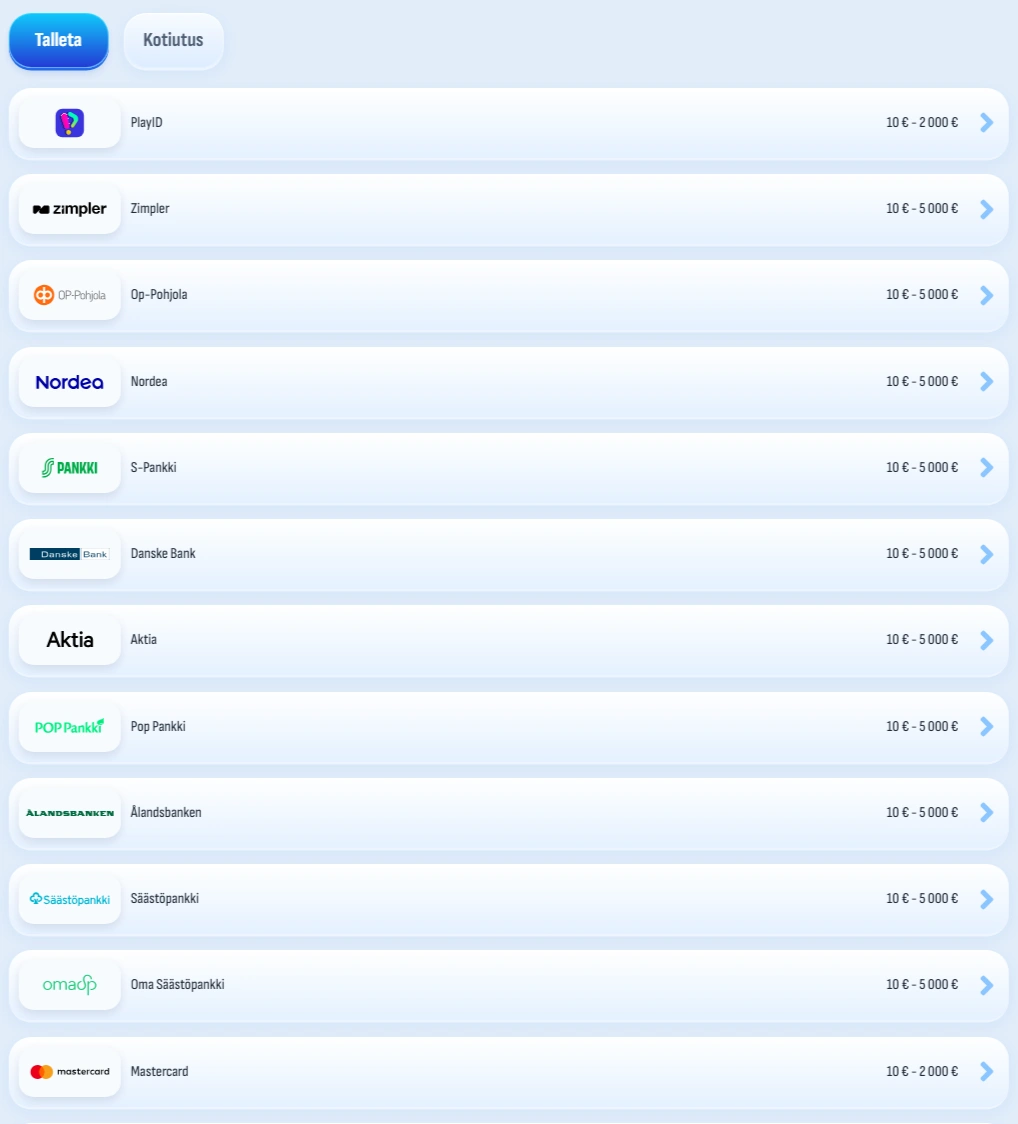
Task: Choose Säästöpankki for deposit
Action: pos(508,899)
